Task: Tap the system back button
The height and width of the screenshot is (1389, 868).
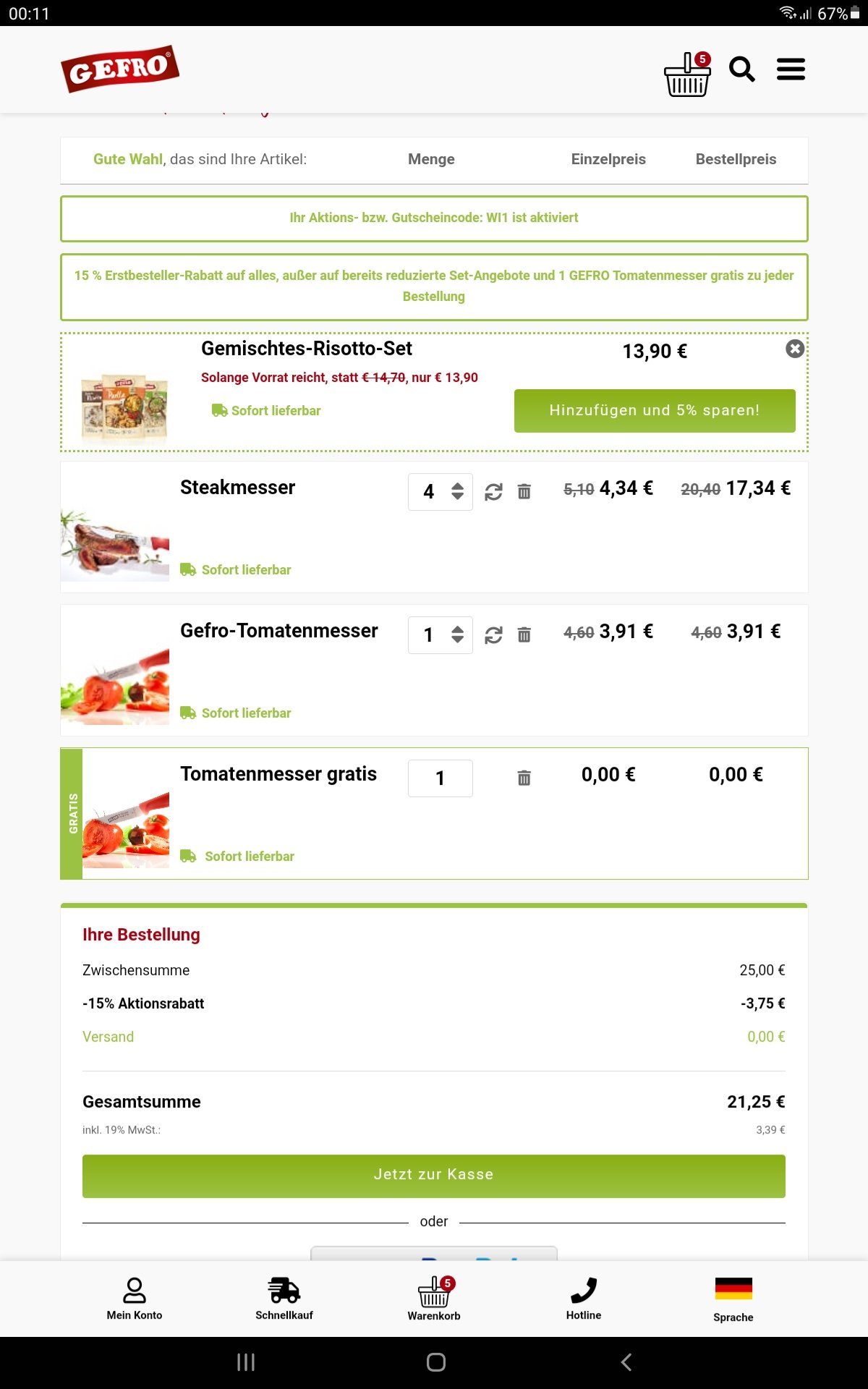Action: coord(626,1362)
